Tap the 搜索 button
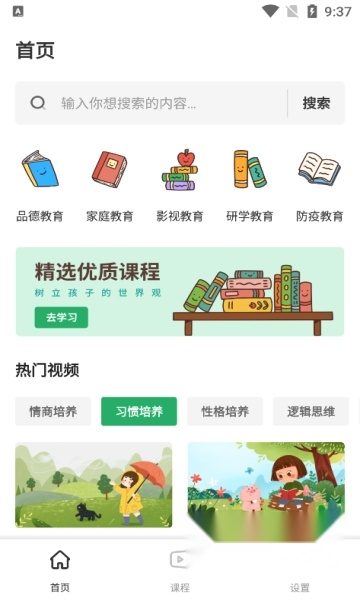 [x=316, y=103]
